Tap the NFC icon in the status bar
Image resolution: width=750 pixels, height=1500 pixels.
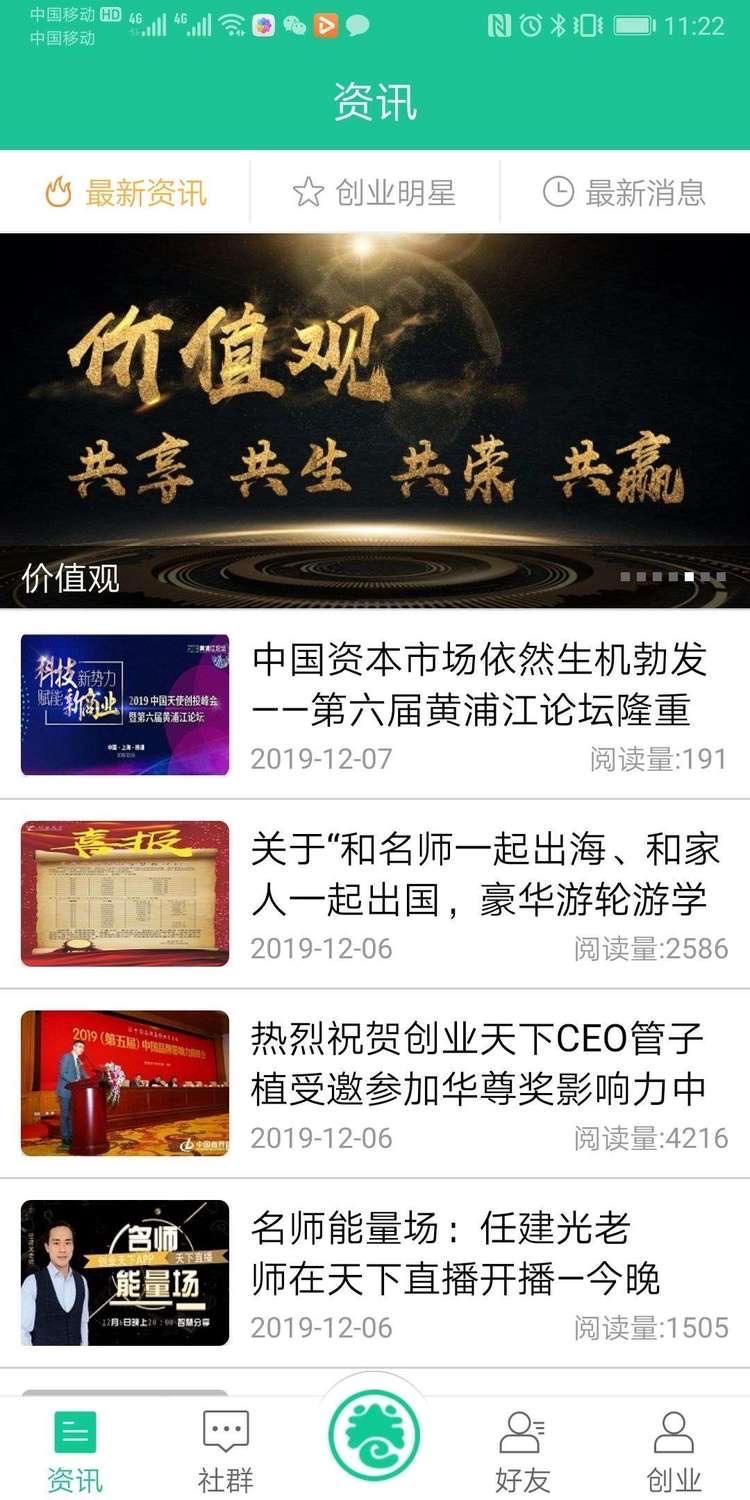[500, 23]
